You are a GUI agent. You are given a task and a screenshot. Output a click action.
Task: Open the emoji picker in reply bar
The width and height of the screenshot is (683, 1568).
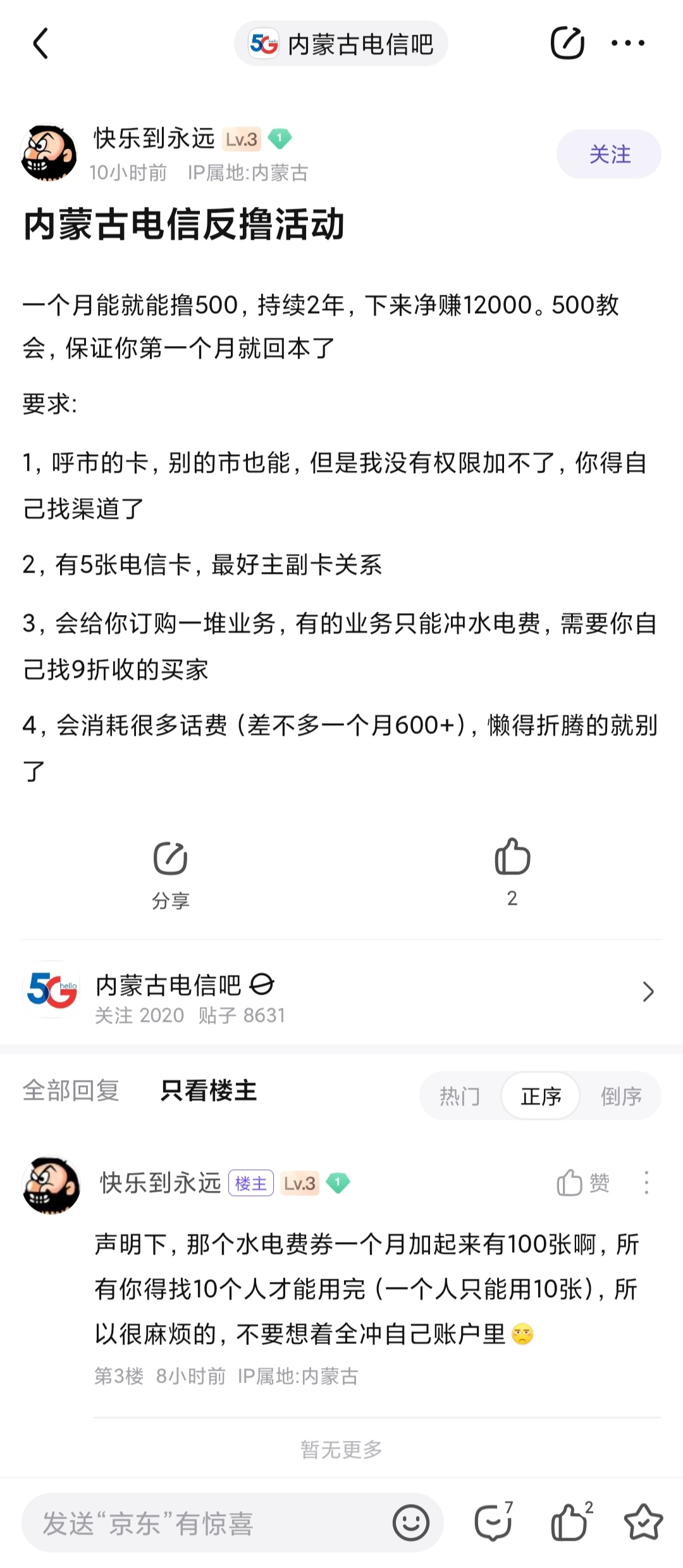click(411, 1523)
